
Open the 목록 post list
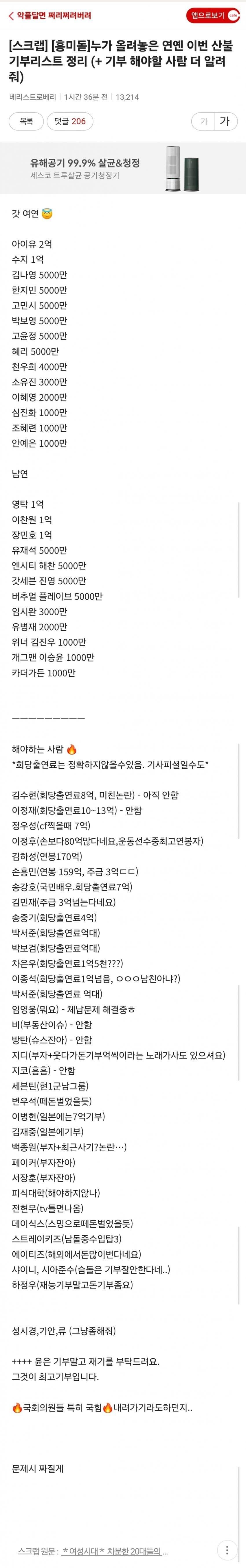coord(26,121)
